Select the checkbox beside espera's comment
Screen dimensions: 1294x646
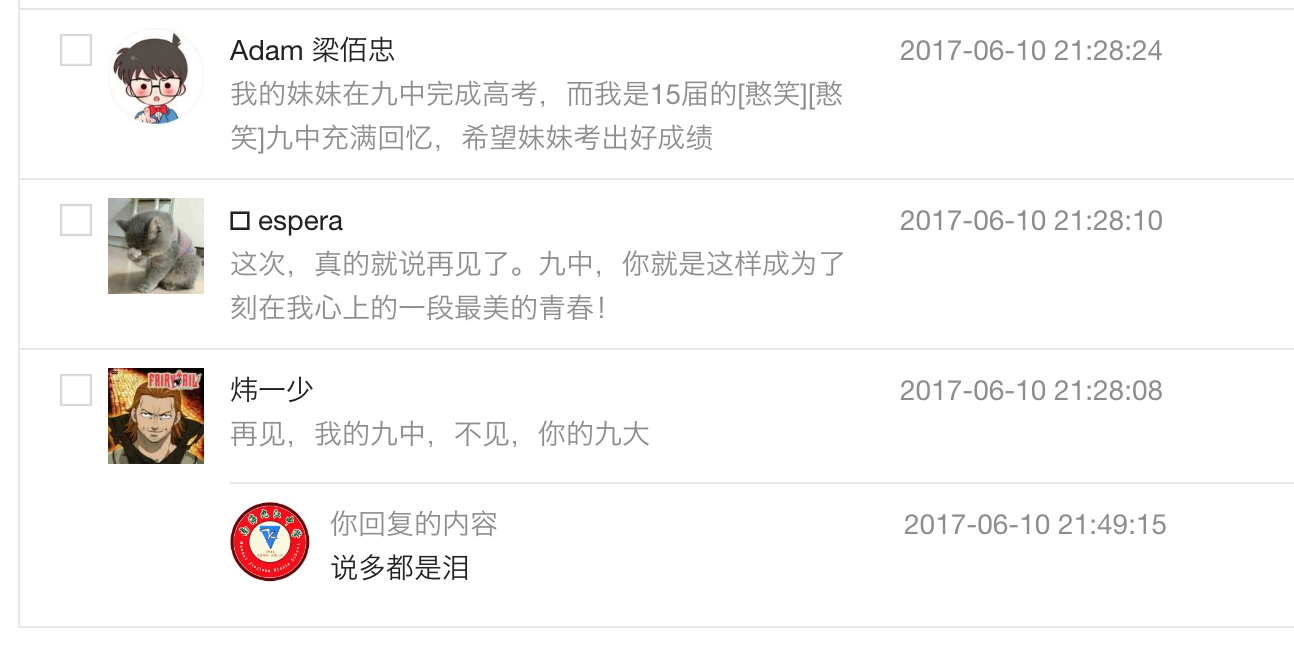coord(76,220)
